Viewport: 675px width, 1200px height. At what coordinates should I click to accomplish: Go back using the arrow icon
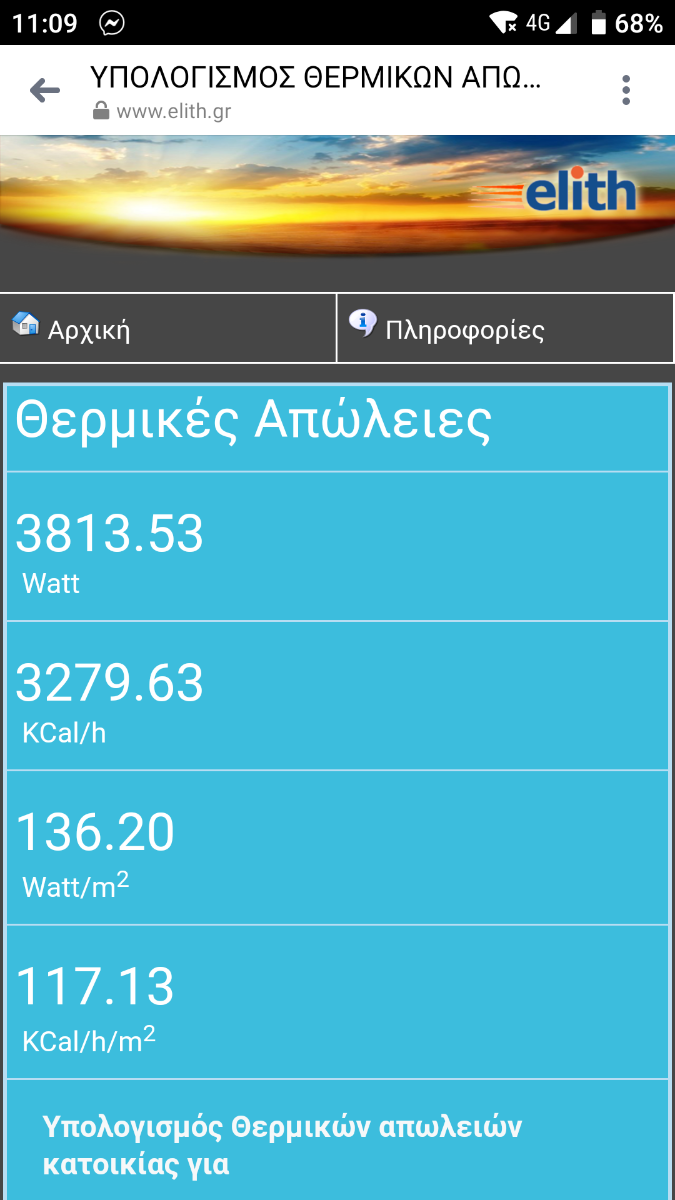click(x=45, y=91)
